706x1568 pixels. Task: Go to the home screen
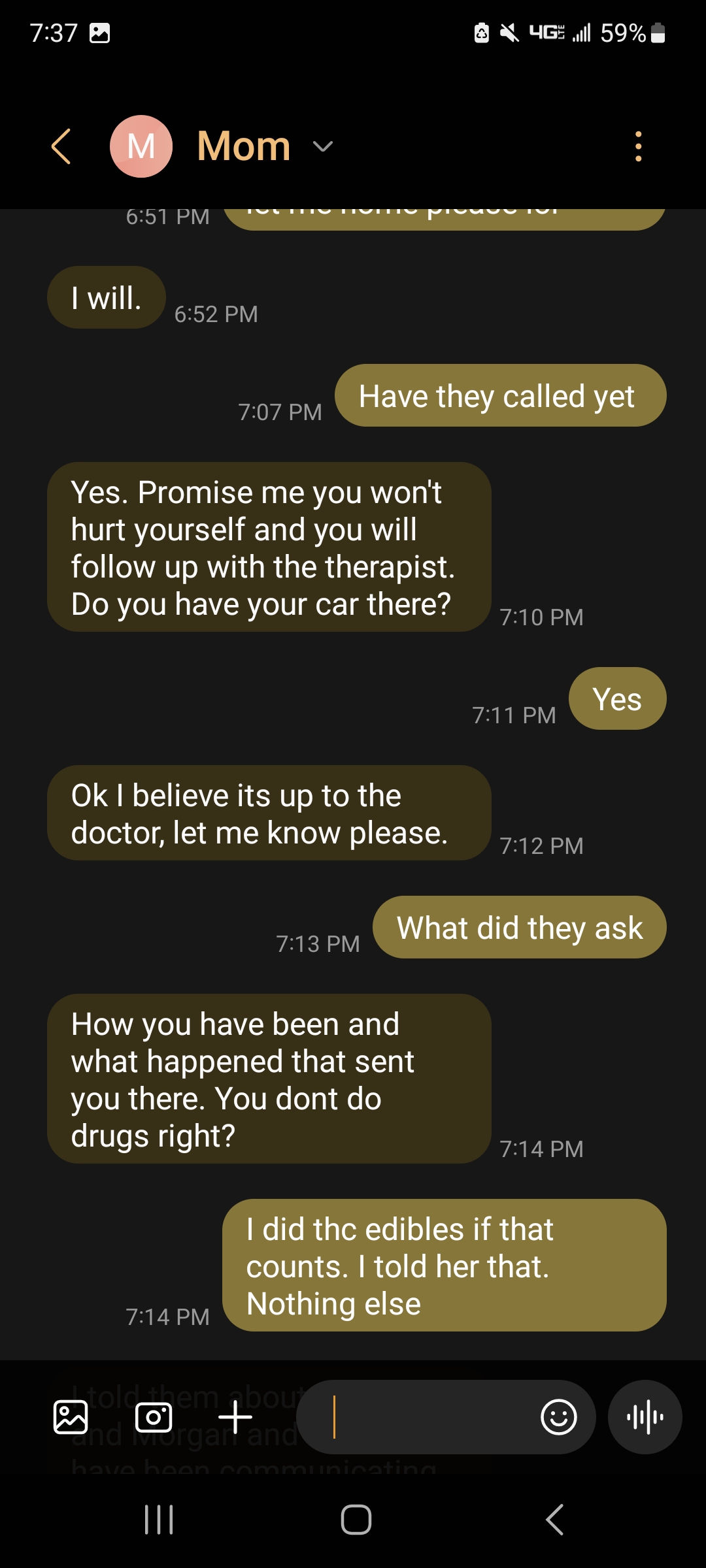tap(356, 1520)
